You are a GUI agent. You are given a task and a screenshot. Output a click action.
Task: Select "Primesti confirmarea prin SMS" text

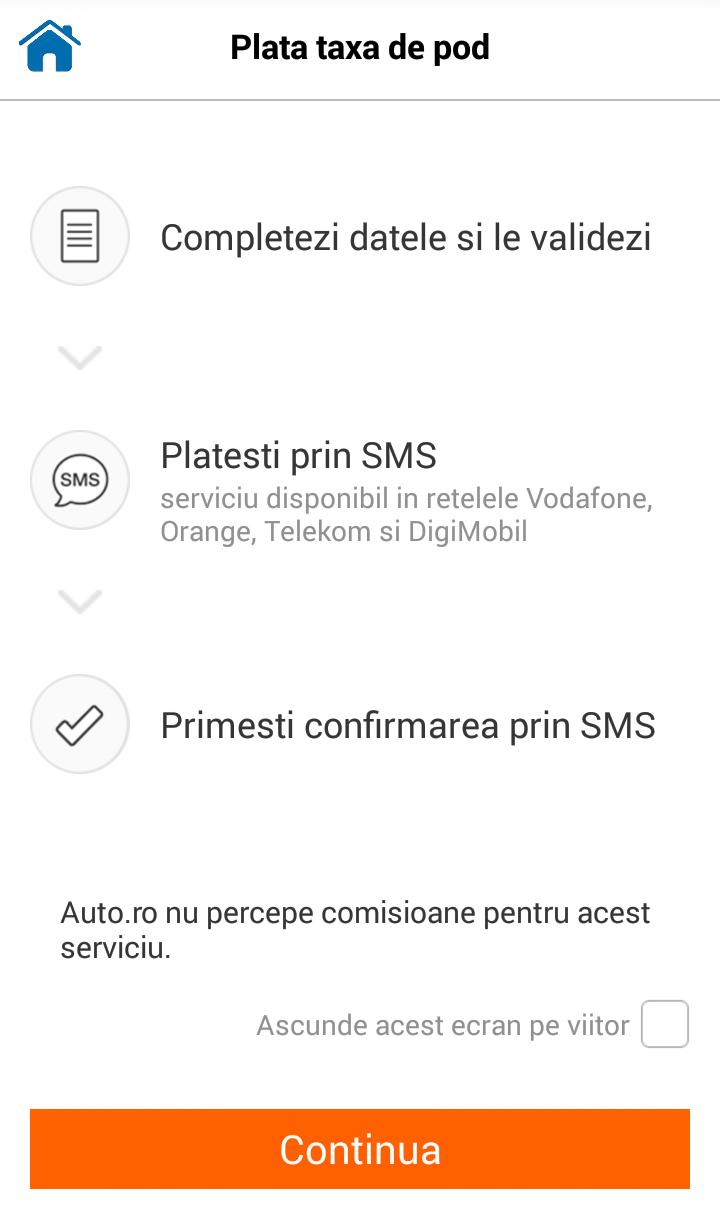pyautogui.click(x=407, y=725)
